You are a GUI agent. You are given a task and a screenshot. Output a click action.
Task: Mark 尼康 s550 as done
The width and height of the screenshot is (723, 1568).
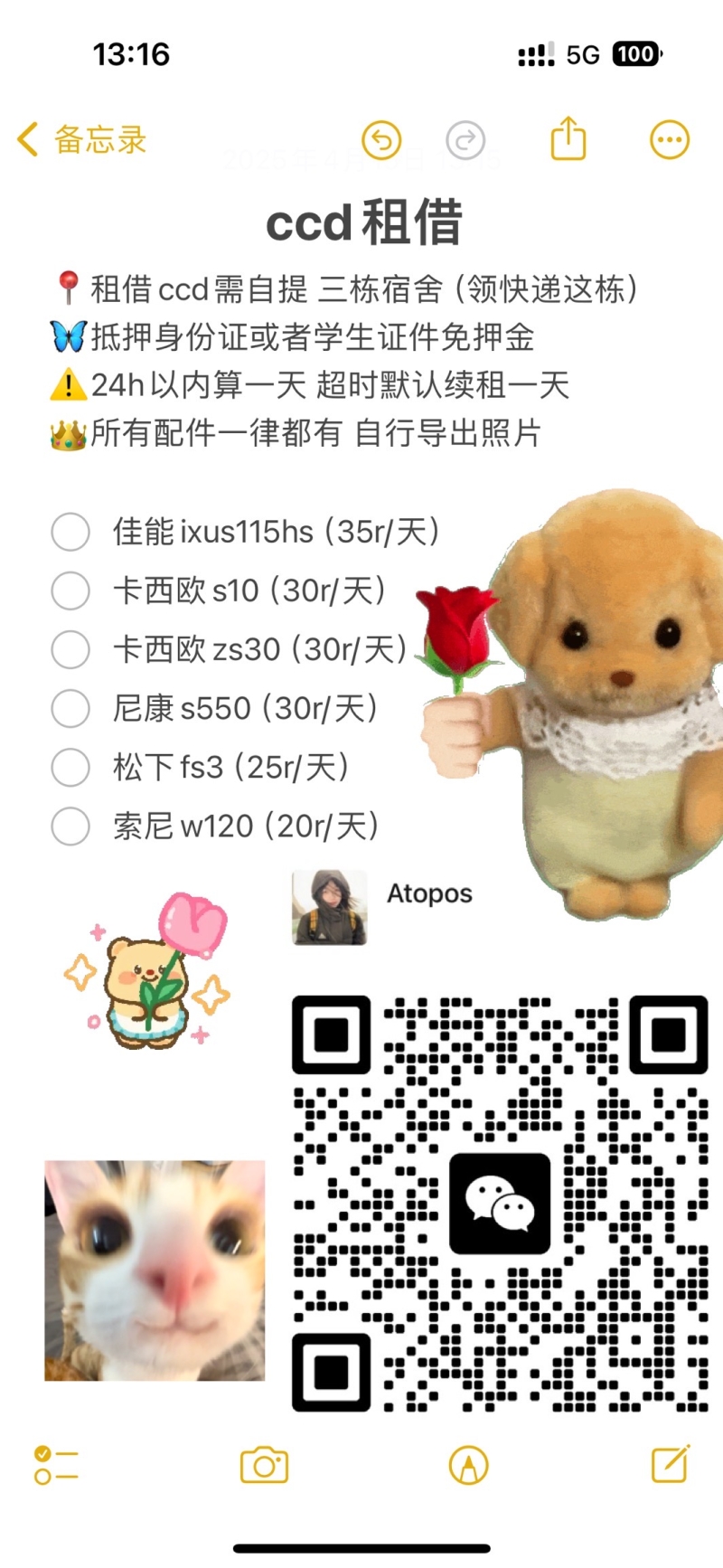(70, 708)
